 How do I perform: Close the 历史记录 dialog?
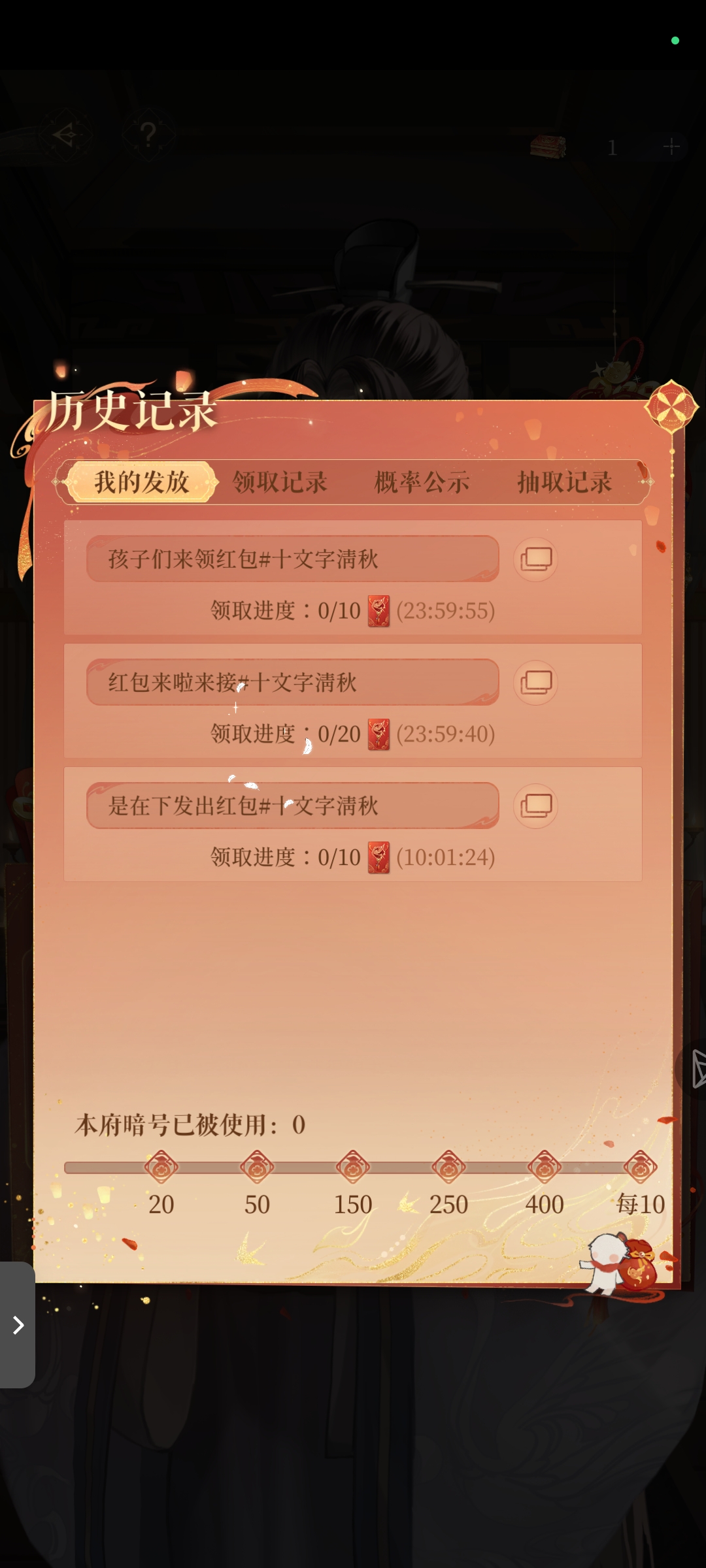tap(671, 407)
